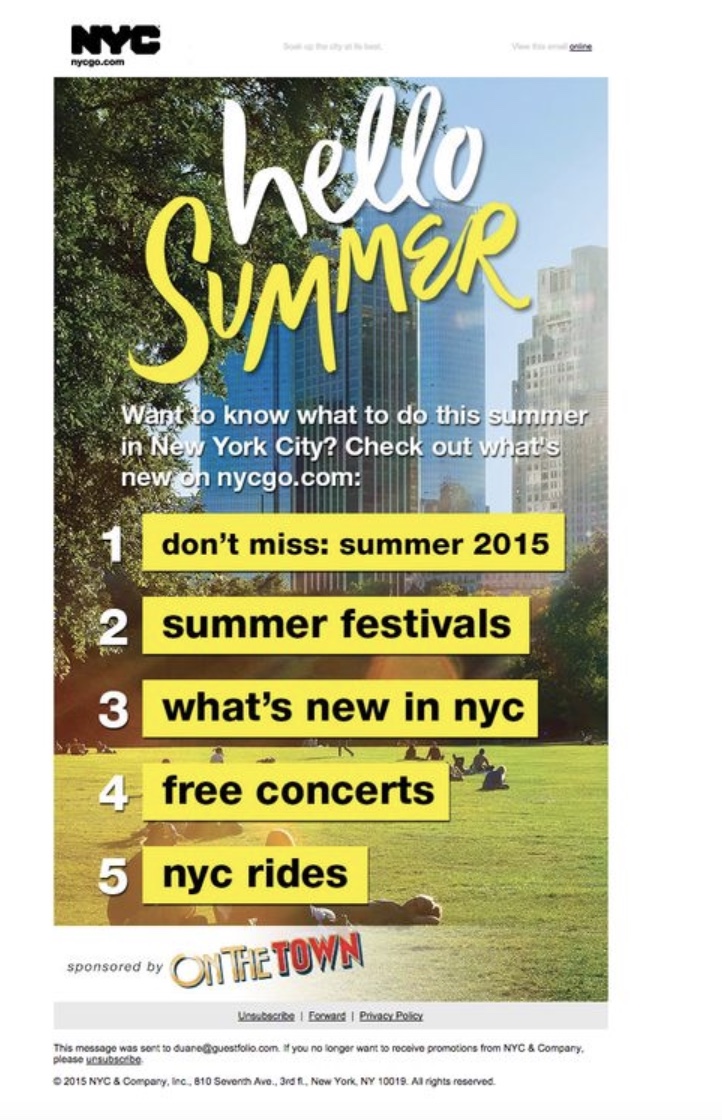Tap Unsubscribe in the gray footer bar

click(265, 1015)
